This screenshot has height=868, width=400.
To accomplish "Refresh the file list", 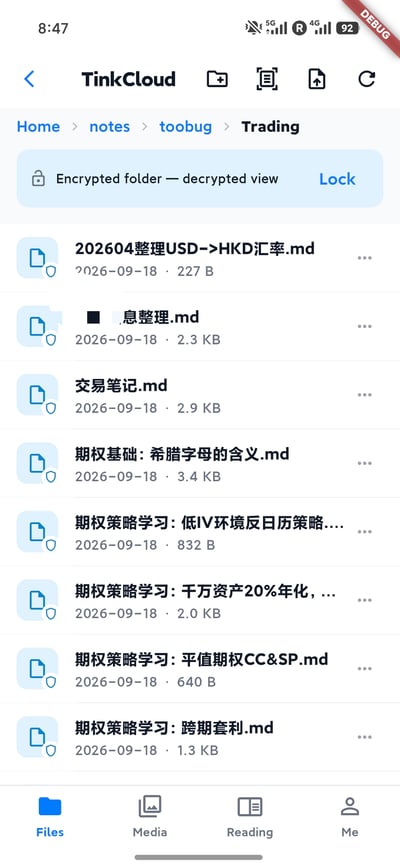I will coord(366,79).
